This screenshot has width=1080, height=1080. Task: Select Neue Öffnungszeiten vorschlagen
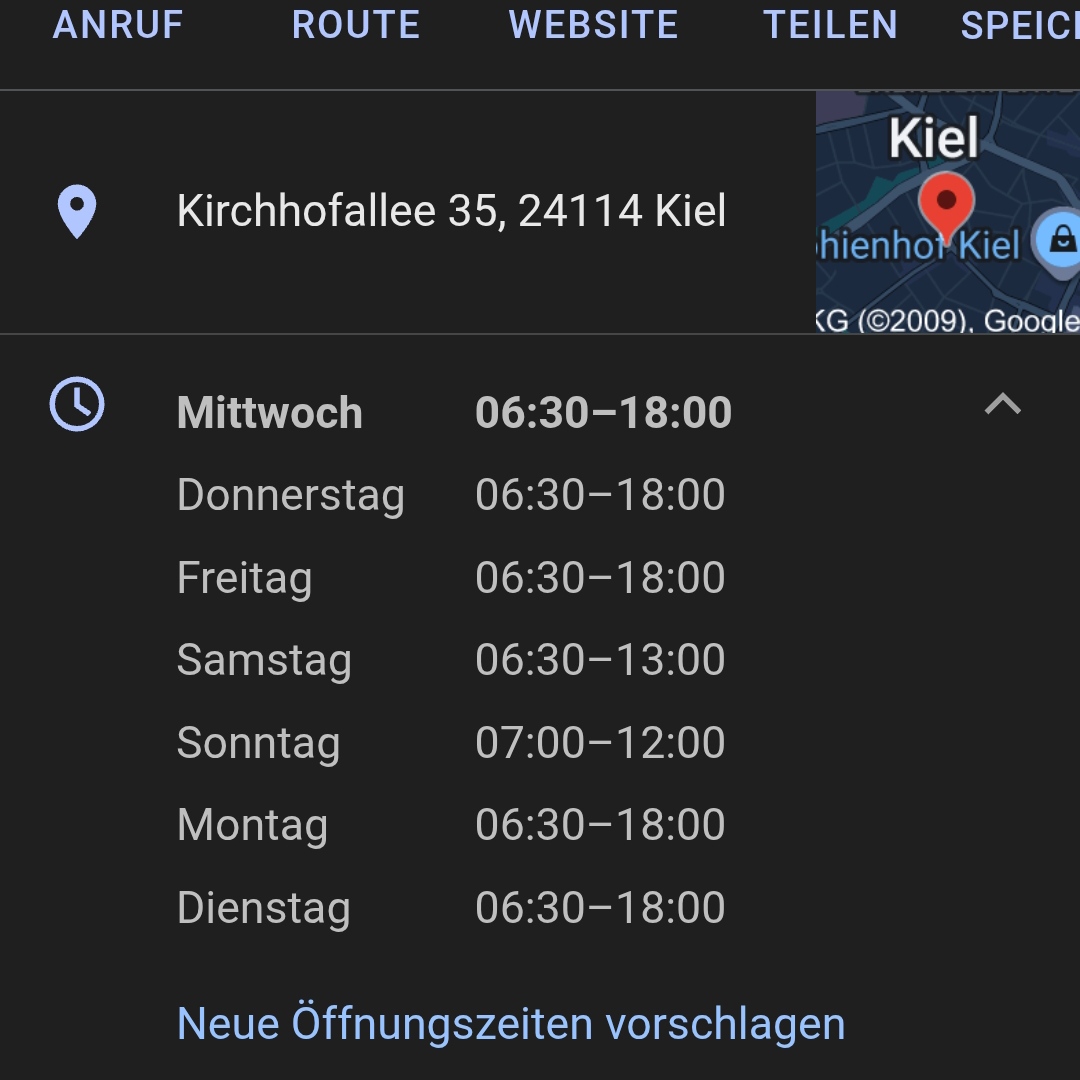click(x=511, y=1024)
